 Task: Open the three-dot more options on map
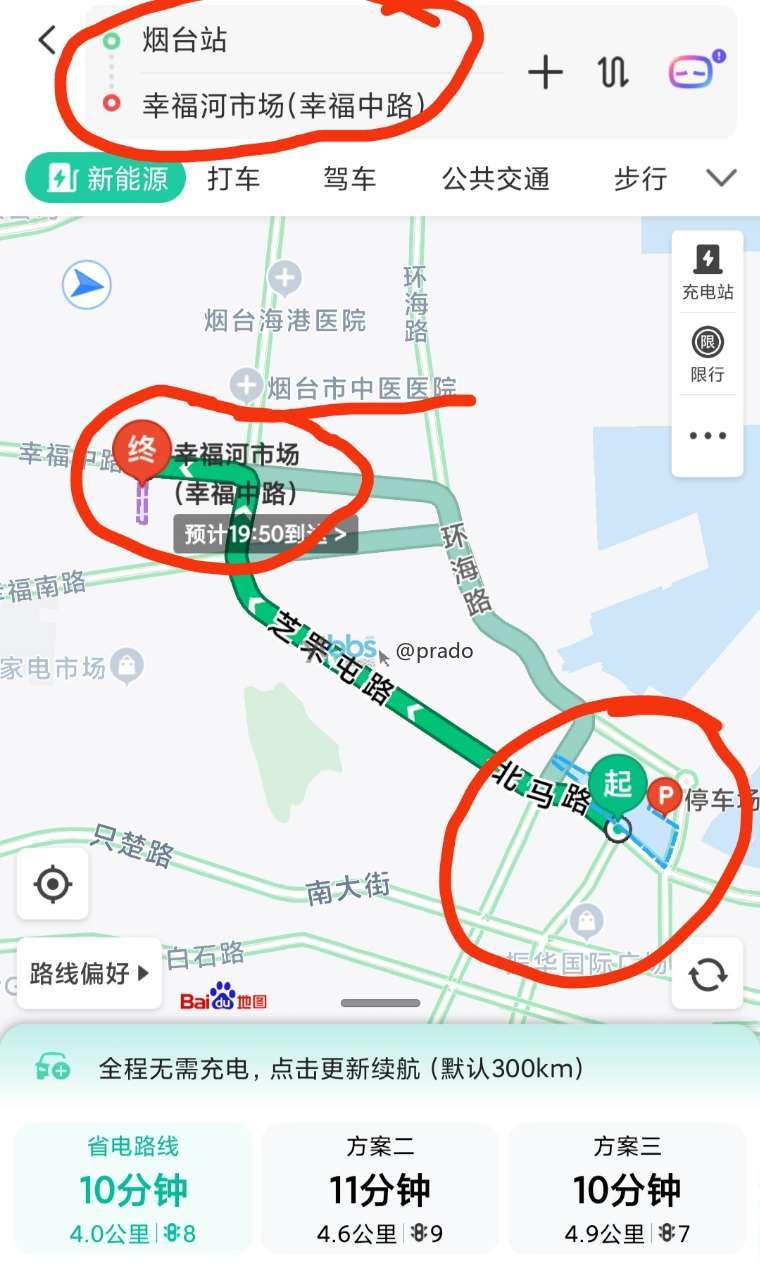tap(708, 436)
